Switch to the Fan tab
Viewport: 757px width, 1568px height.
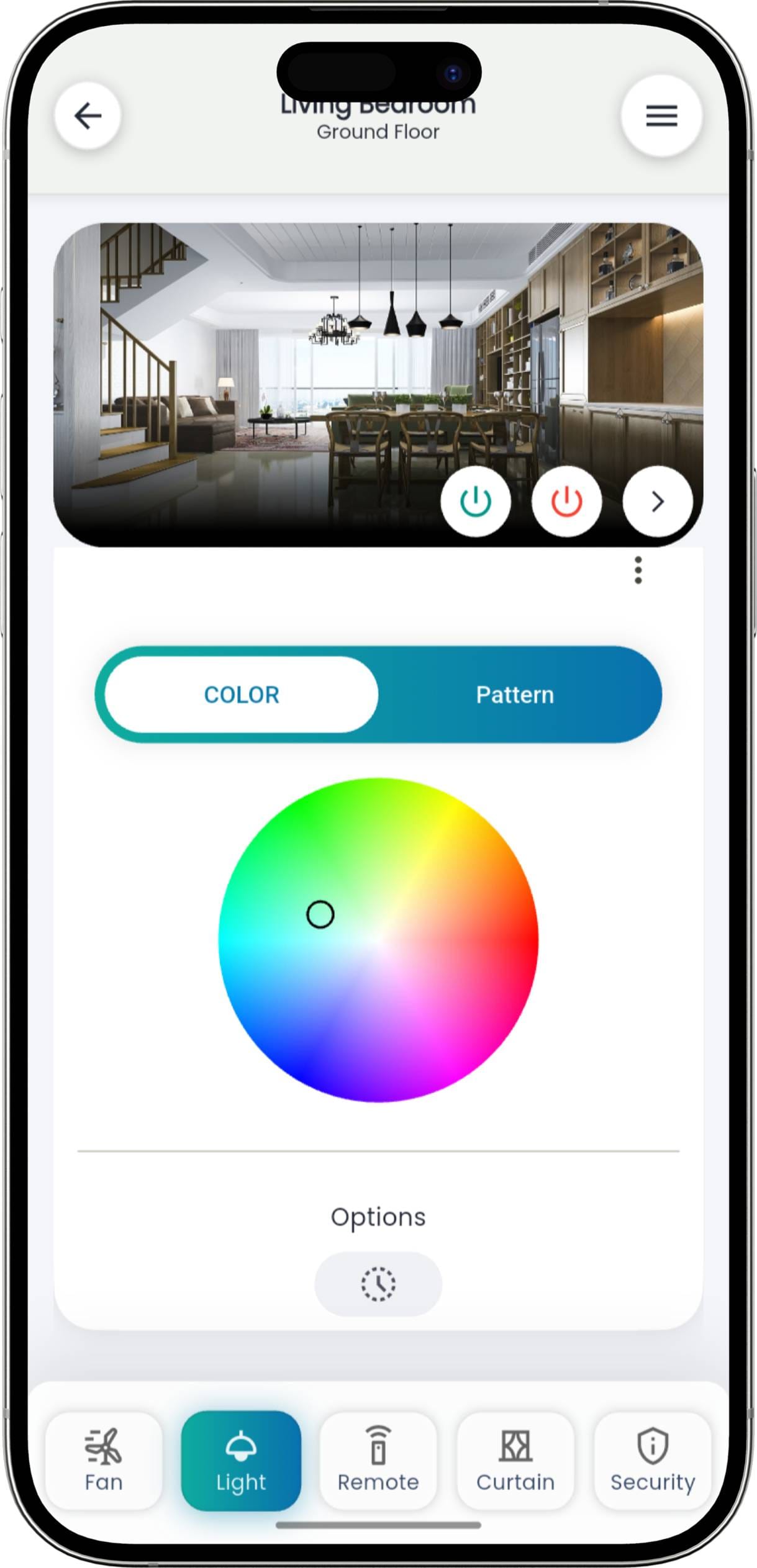click(104, 1461)
